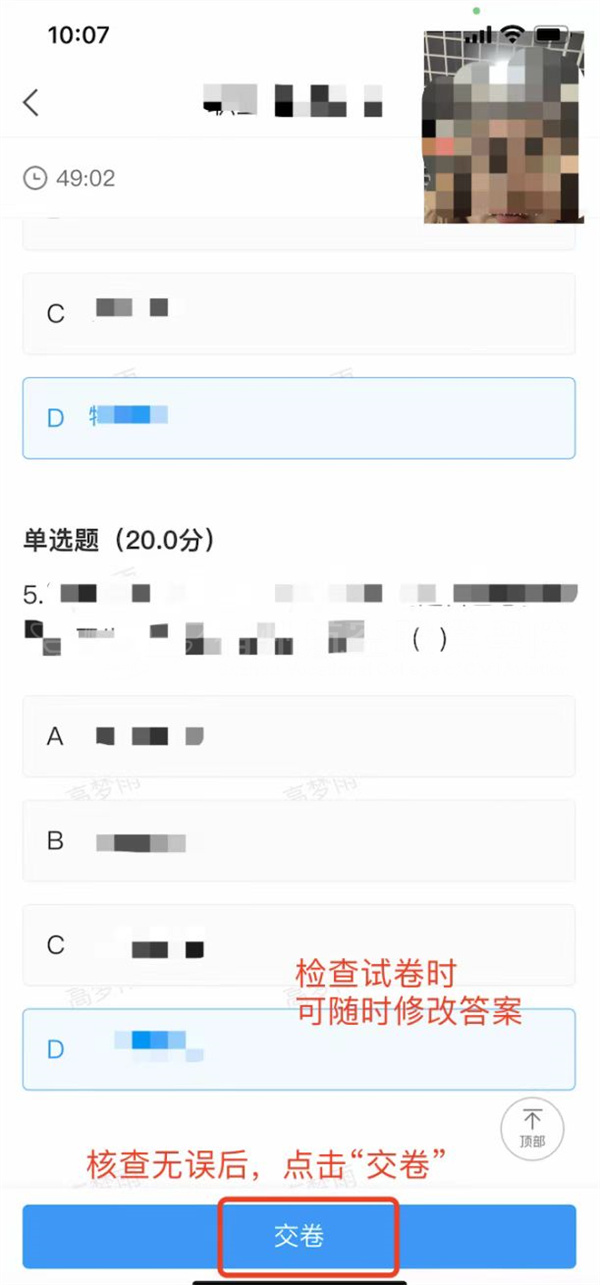Go back with the top-left arrow
The height and width of the screenshot is (1285, 600).
click(x=32, y=102)
